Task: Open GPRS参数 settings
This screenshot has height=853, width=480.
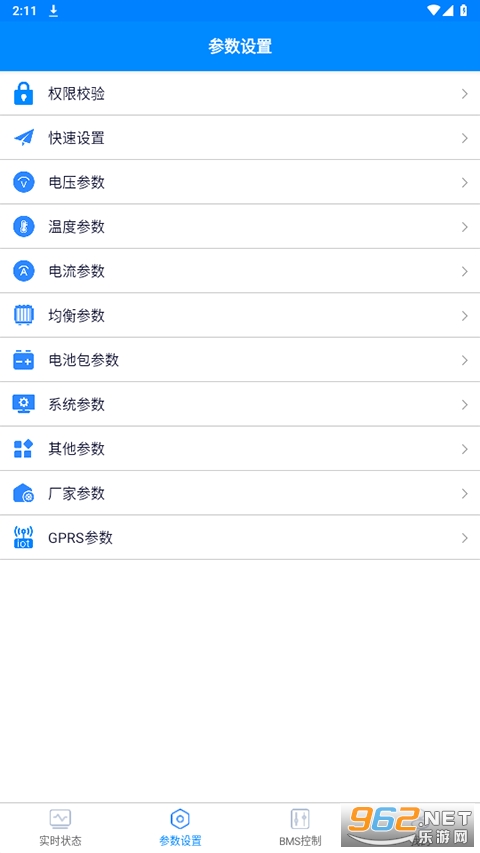Action: [x=240, y=538]
